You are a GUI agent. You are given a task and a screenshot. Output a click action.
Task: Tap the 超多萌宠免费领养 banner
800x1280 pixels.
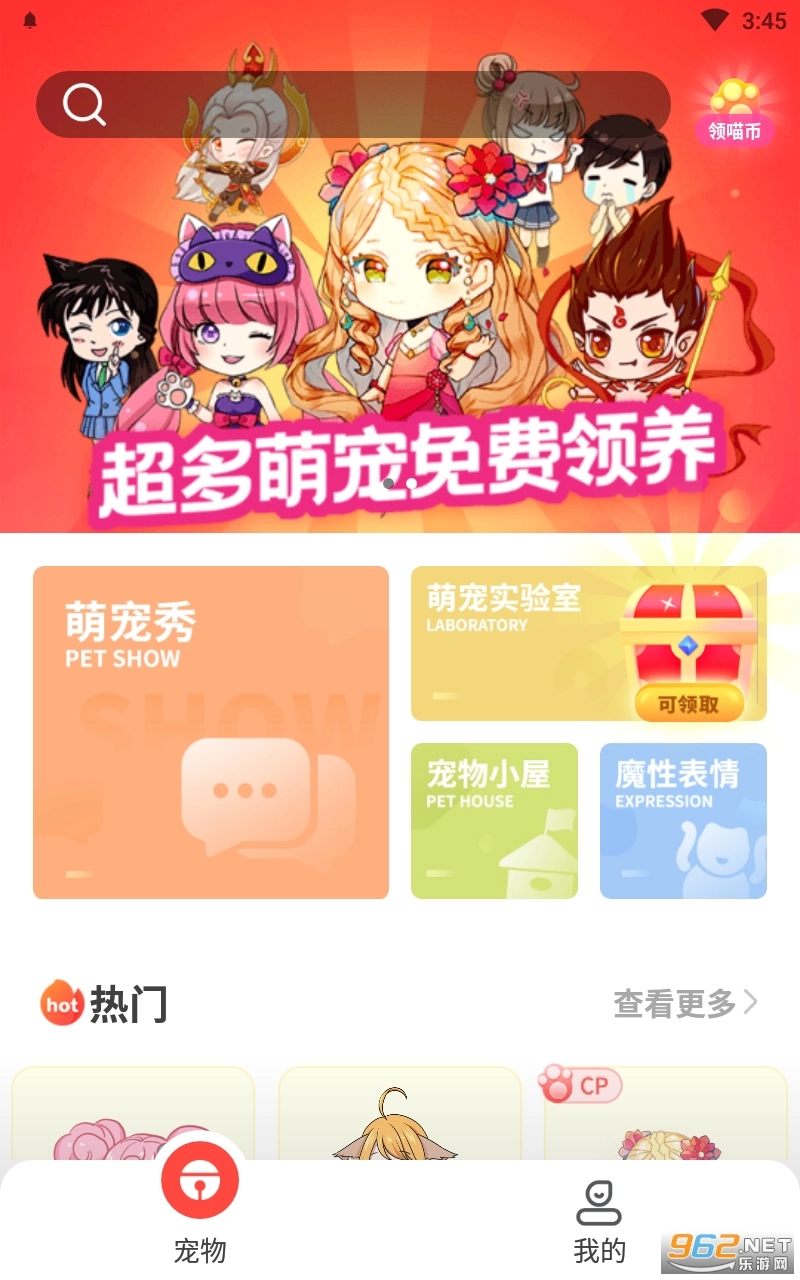[400, 456]
